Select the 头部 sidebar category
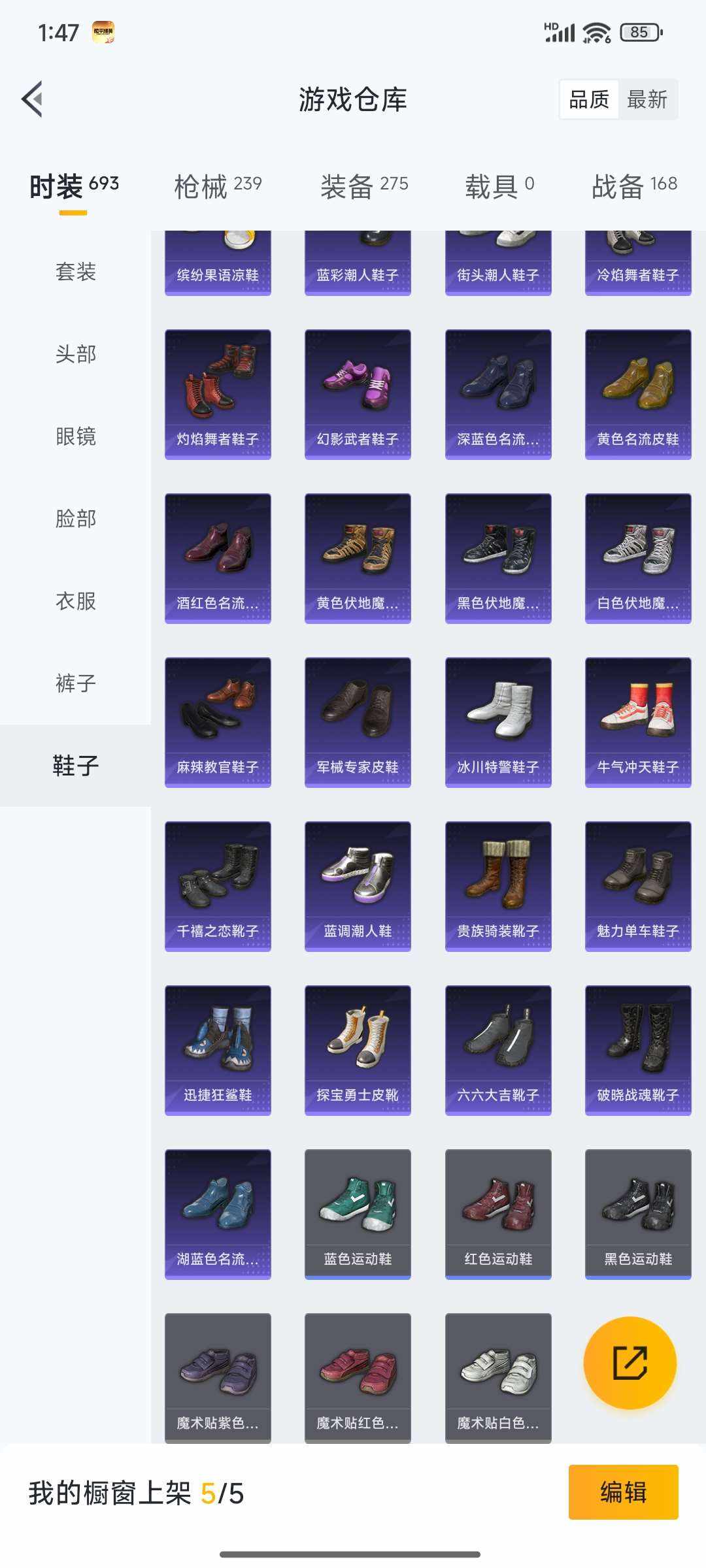 tap(74, 355)
